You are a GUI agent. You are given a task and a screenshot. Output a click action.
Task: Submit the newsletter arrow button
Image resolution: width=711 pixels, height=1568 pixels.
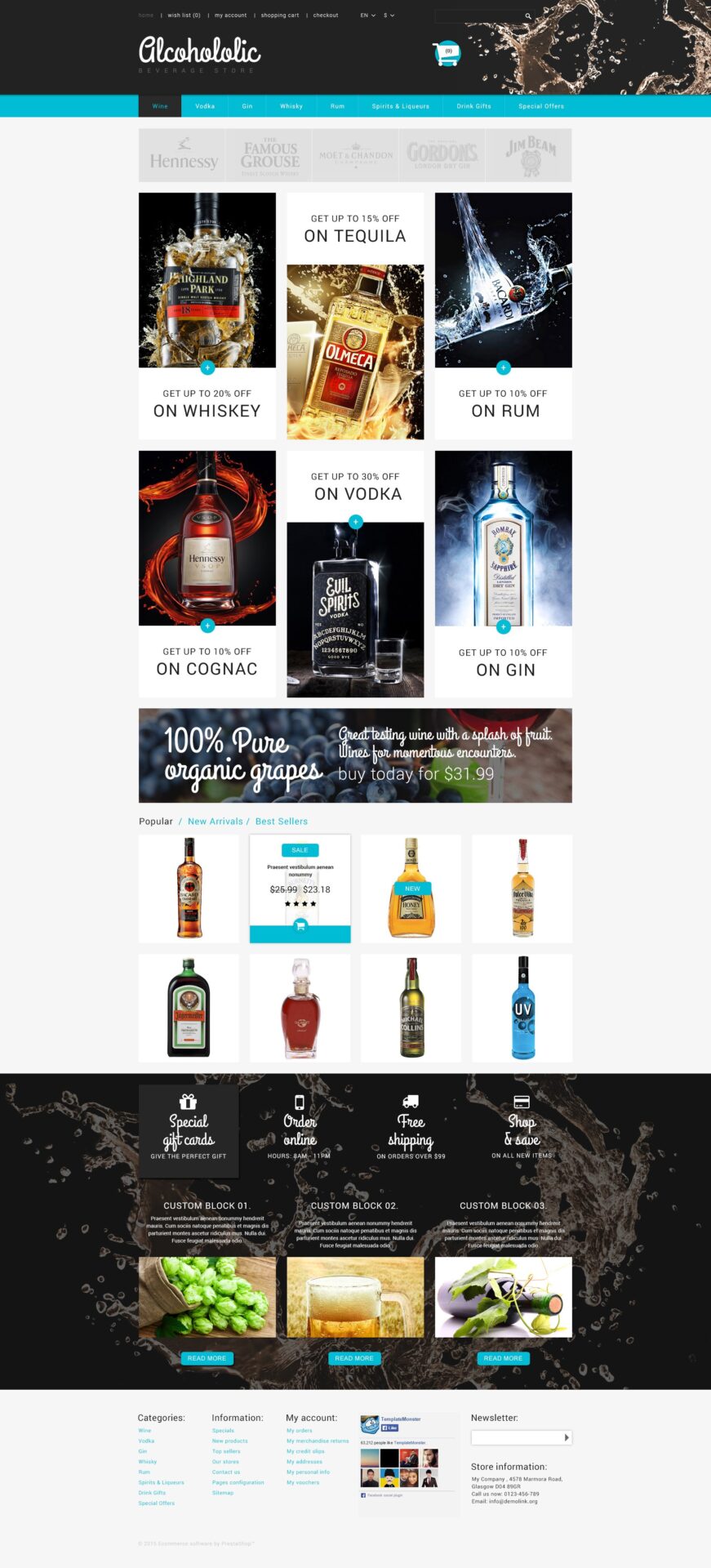567,1437
